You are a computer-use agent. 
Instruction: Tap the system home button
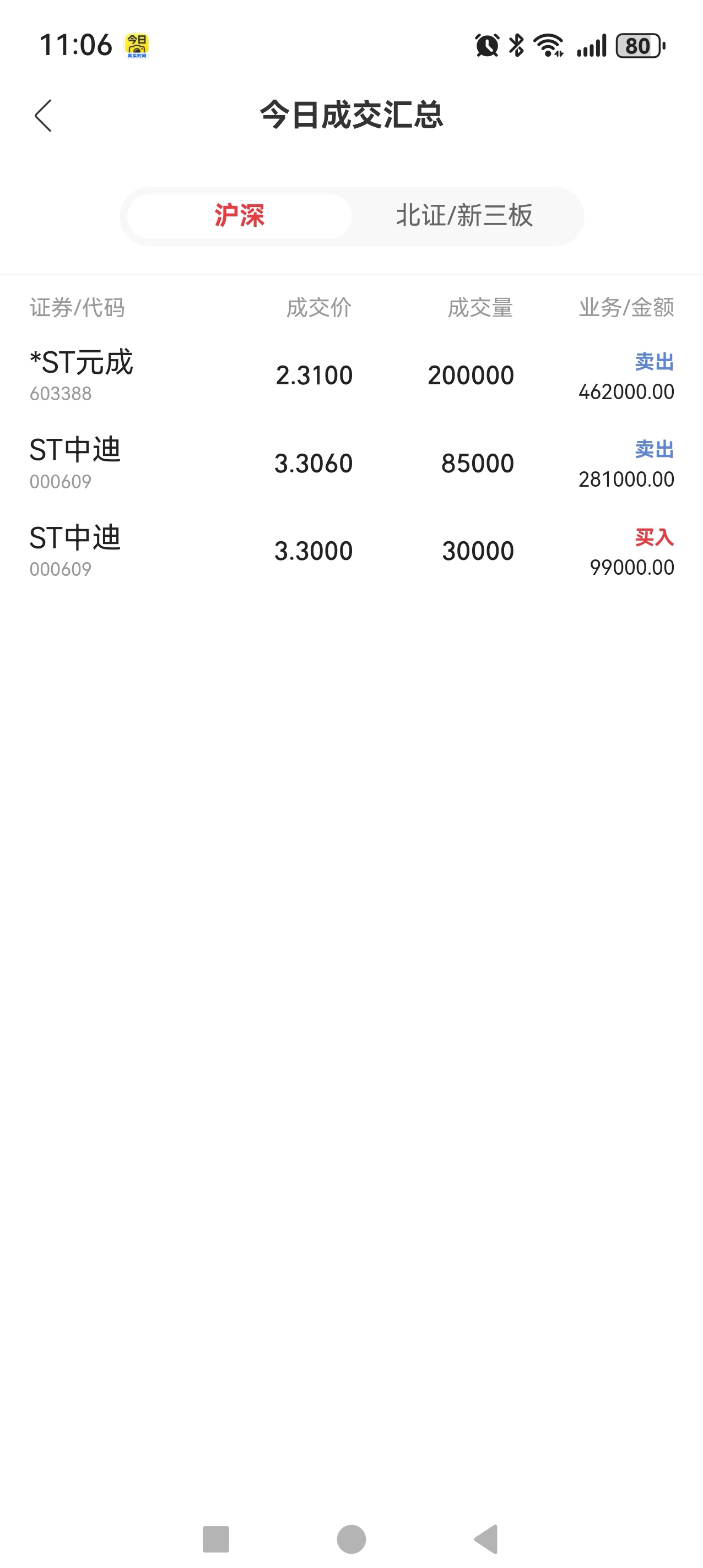(351, 1539)
